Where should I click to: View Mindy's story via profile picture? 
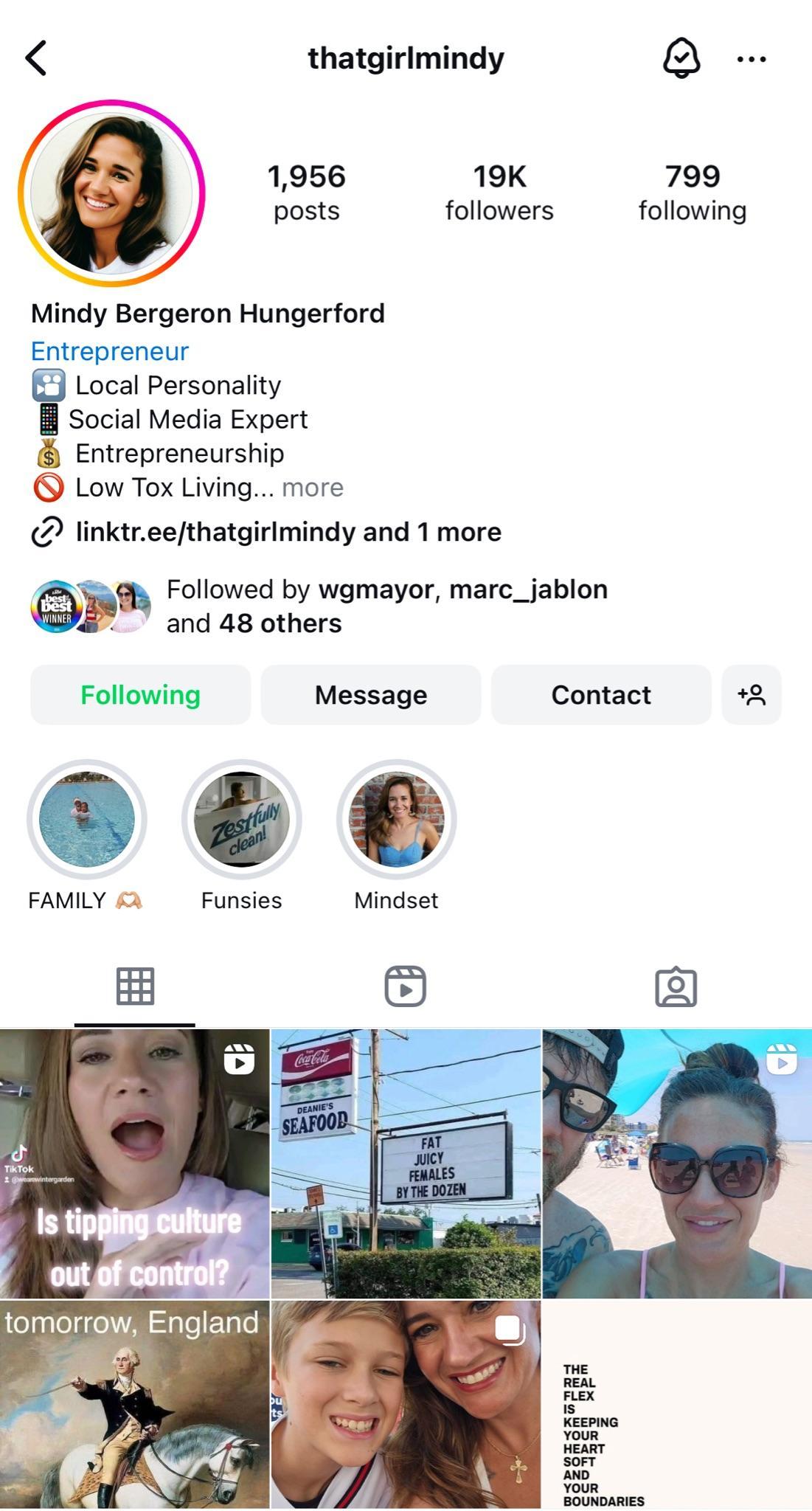click(111, 193)
